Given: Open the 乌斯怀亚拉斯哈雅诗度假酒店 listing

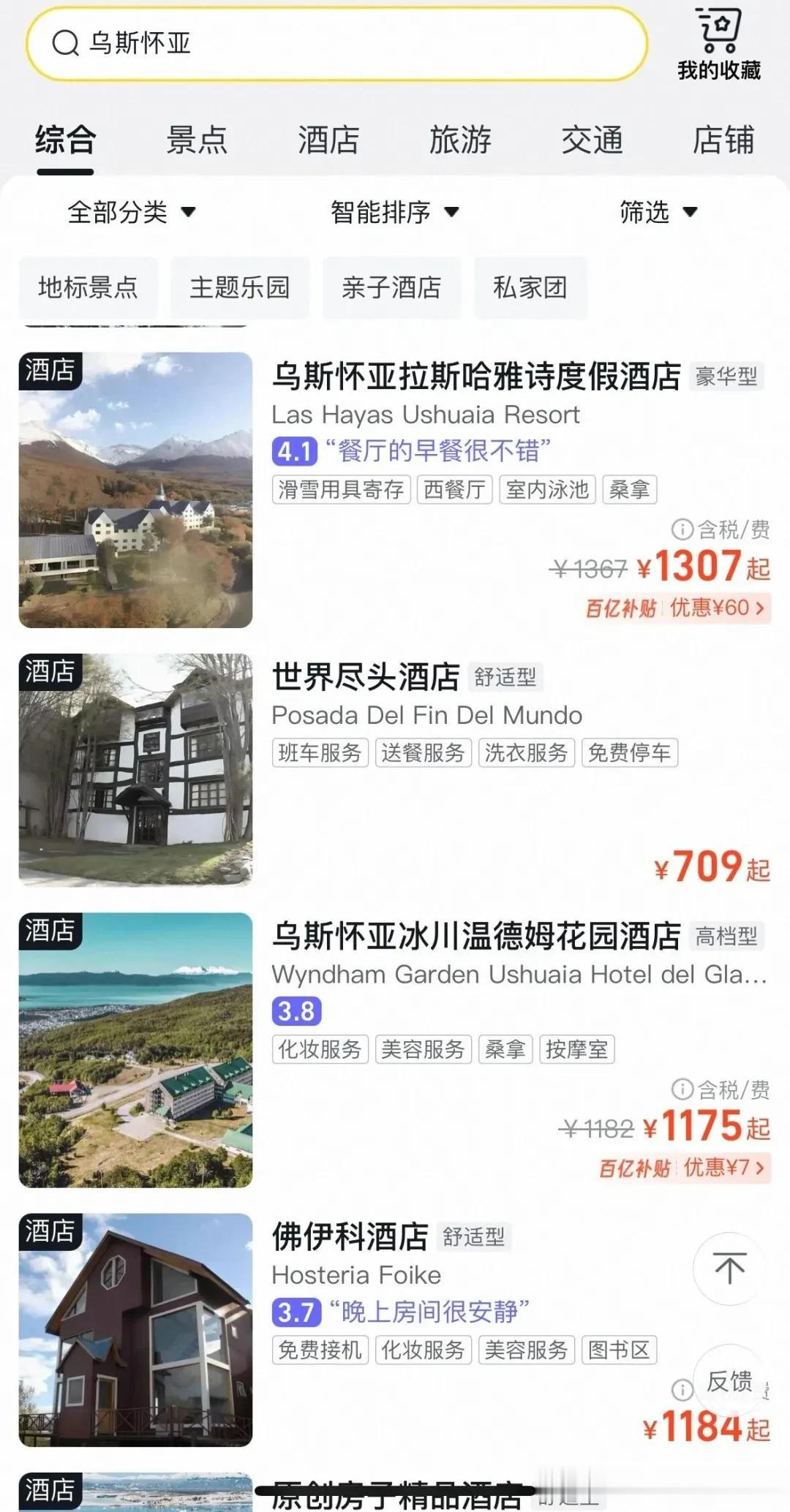Looking at the screenshot, I should (476, 377).
